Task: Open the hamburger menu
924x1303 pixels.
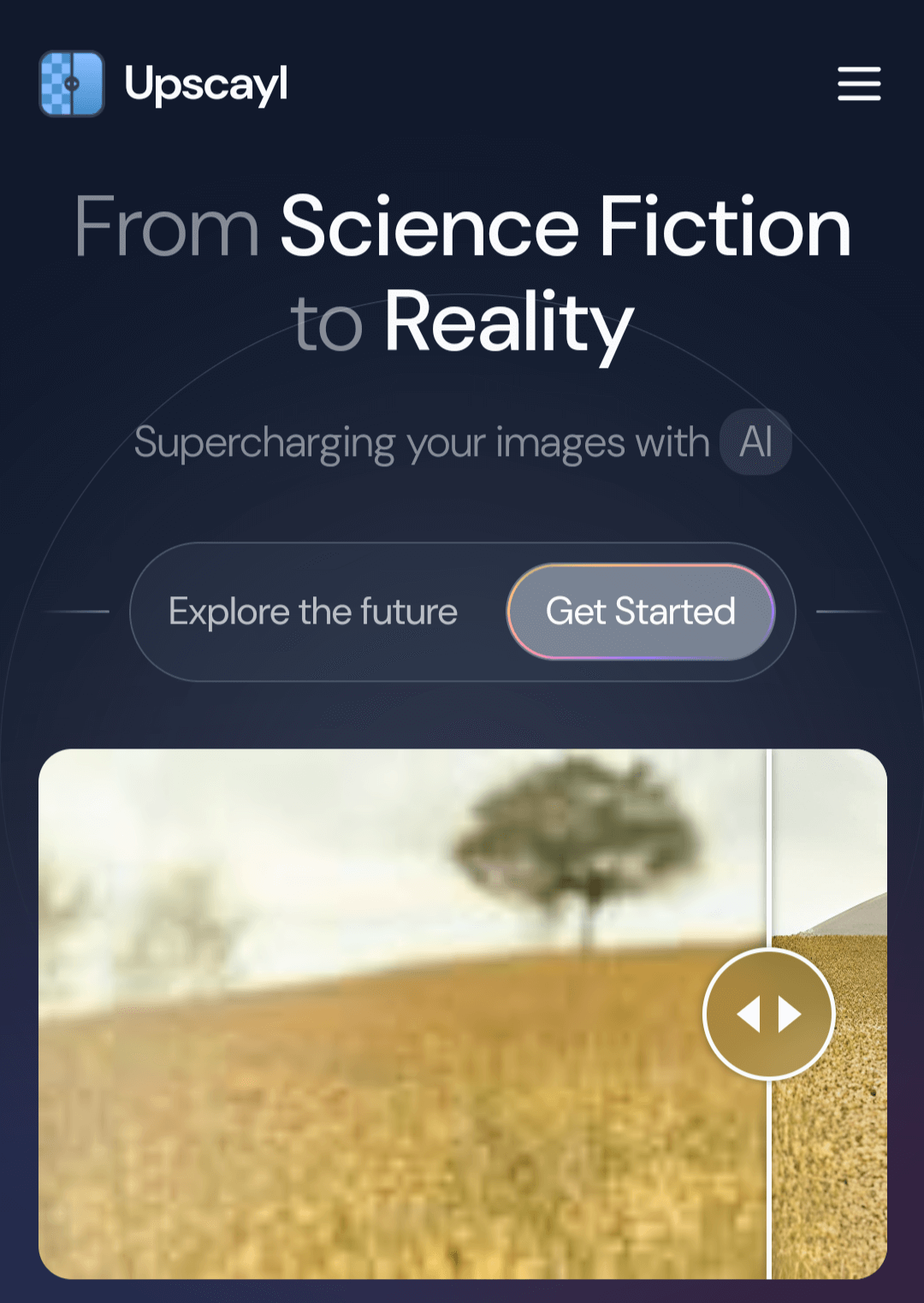Action: (858, 84)
